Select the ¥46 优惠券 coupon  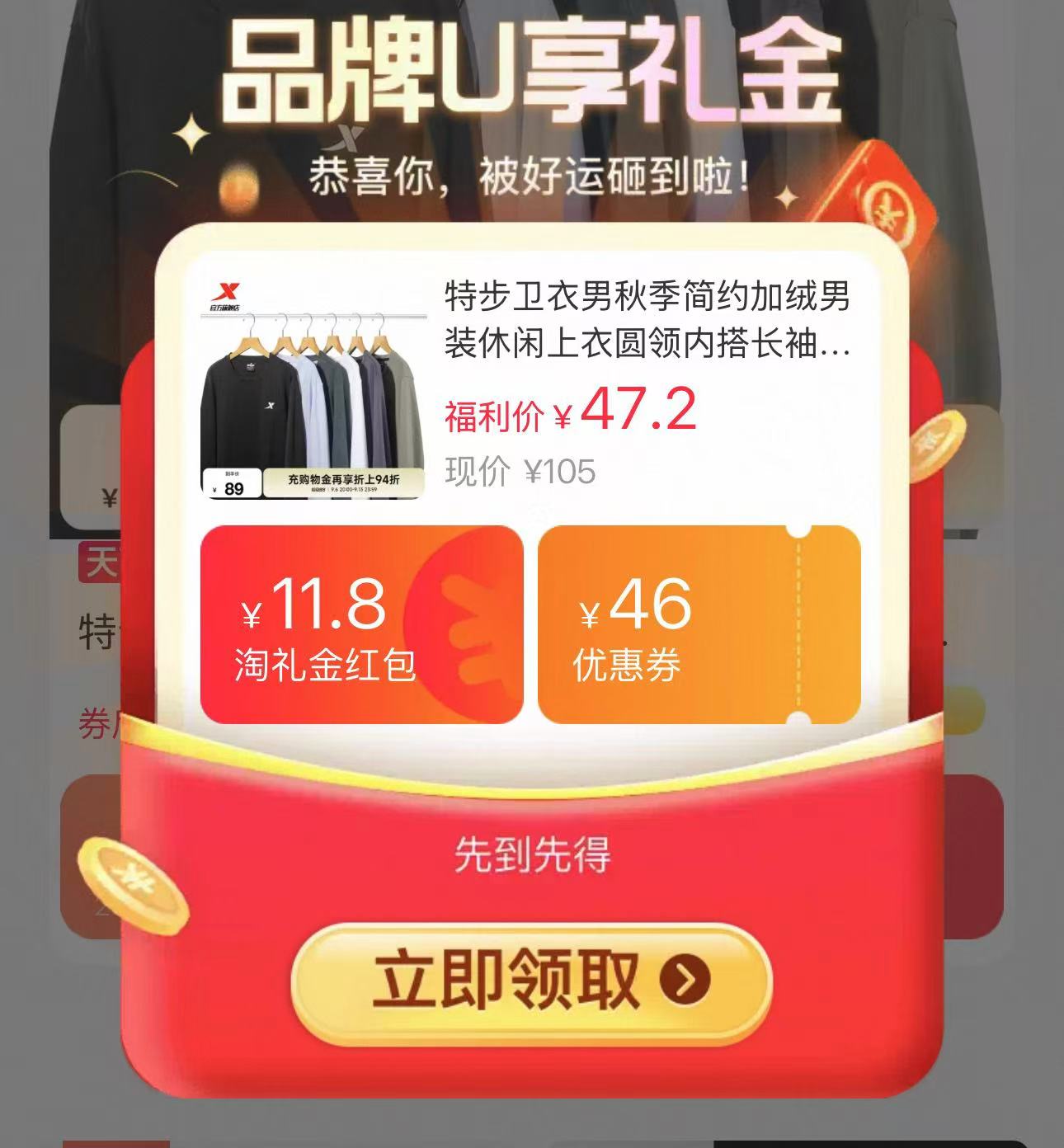tap(699, 624)
